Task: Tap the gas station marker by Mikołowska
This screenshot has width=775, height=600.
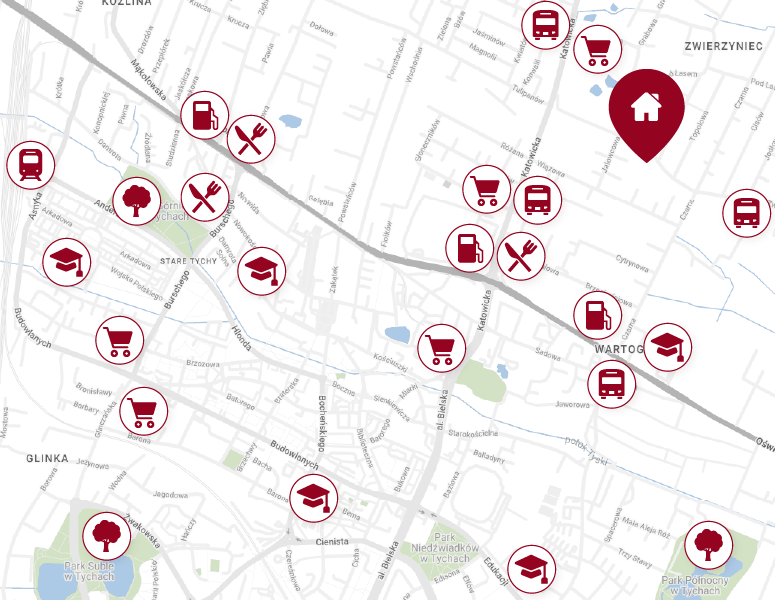Action: tap(204, 115)
